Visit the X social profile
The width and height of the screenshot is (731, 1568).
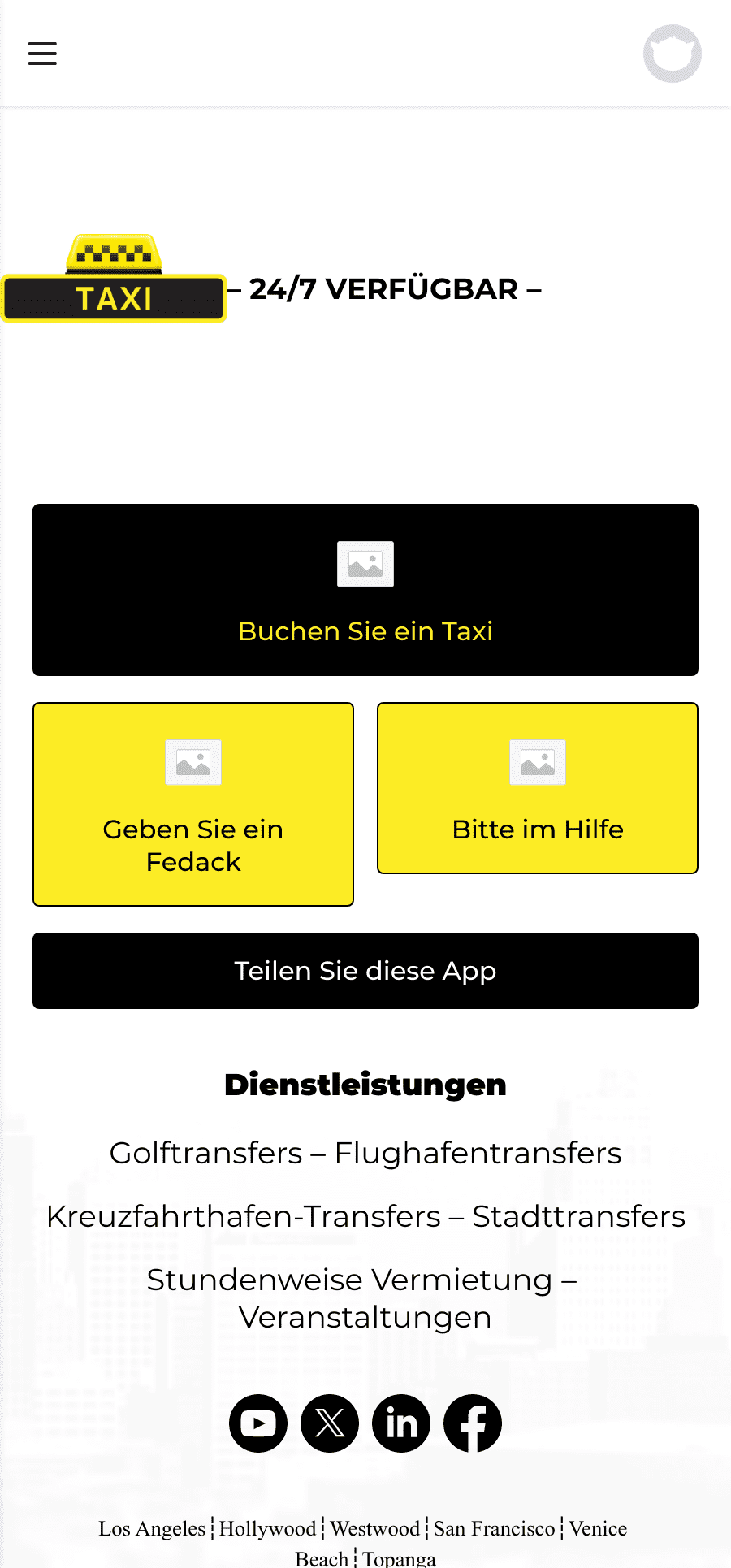pyautogui.click(x=330, y=1423)
